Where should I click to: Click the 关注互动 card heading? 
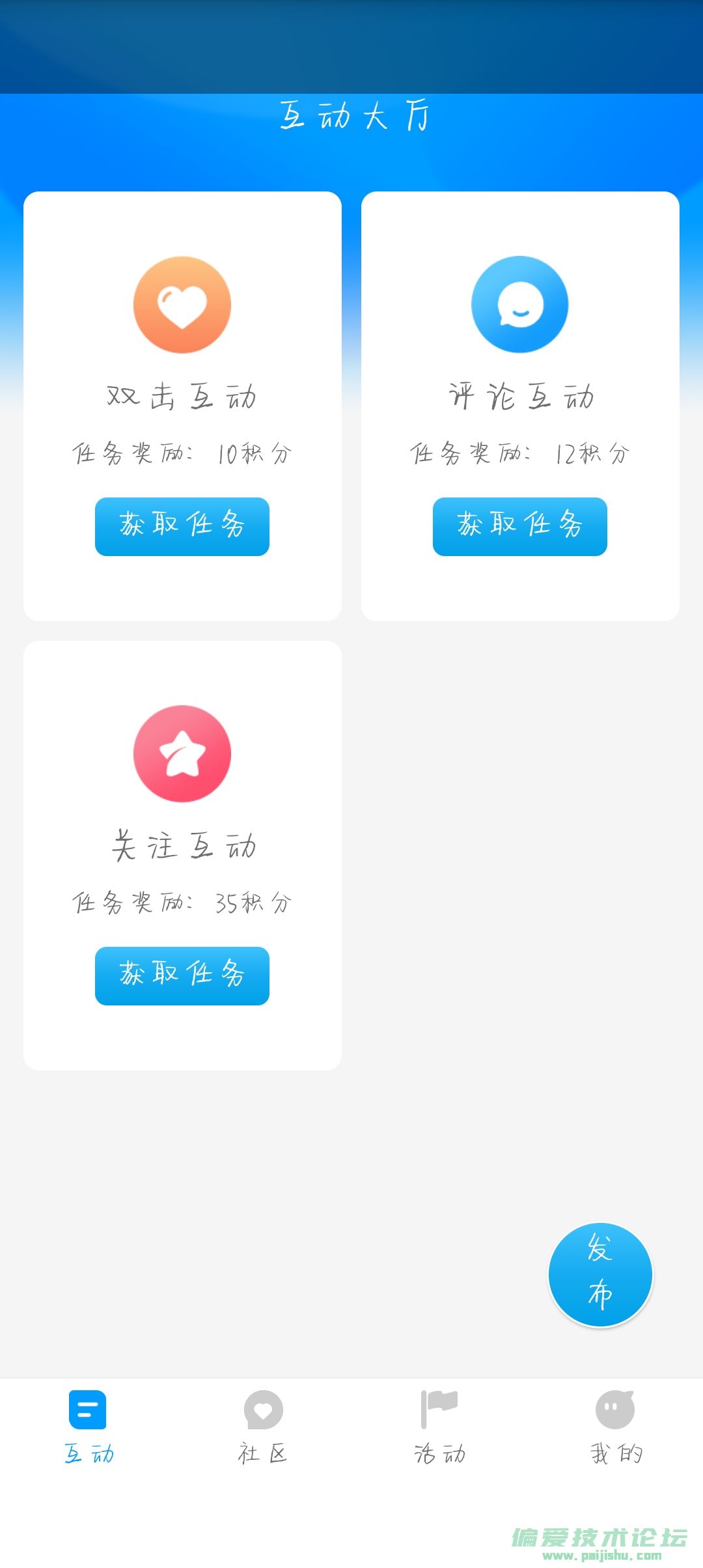182,847
